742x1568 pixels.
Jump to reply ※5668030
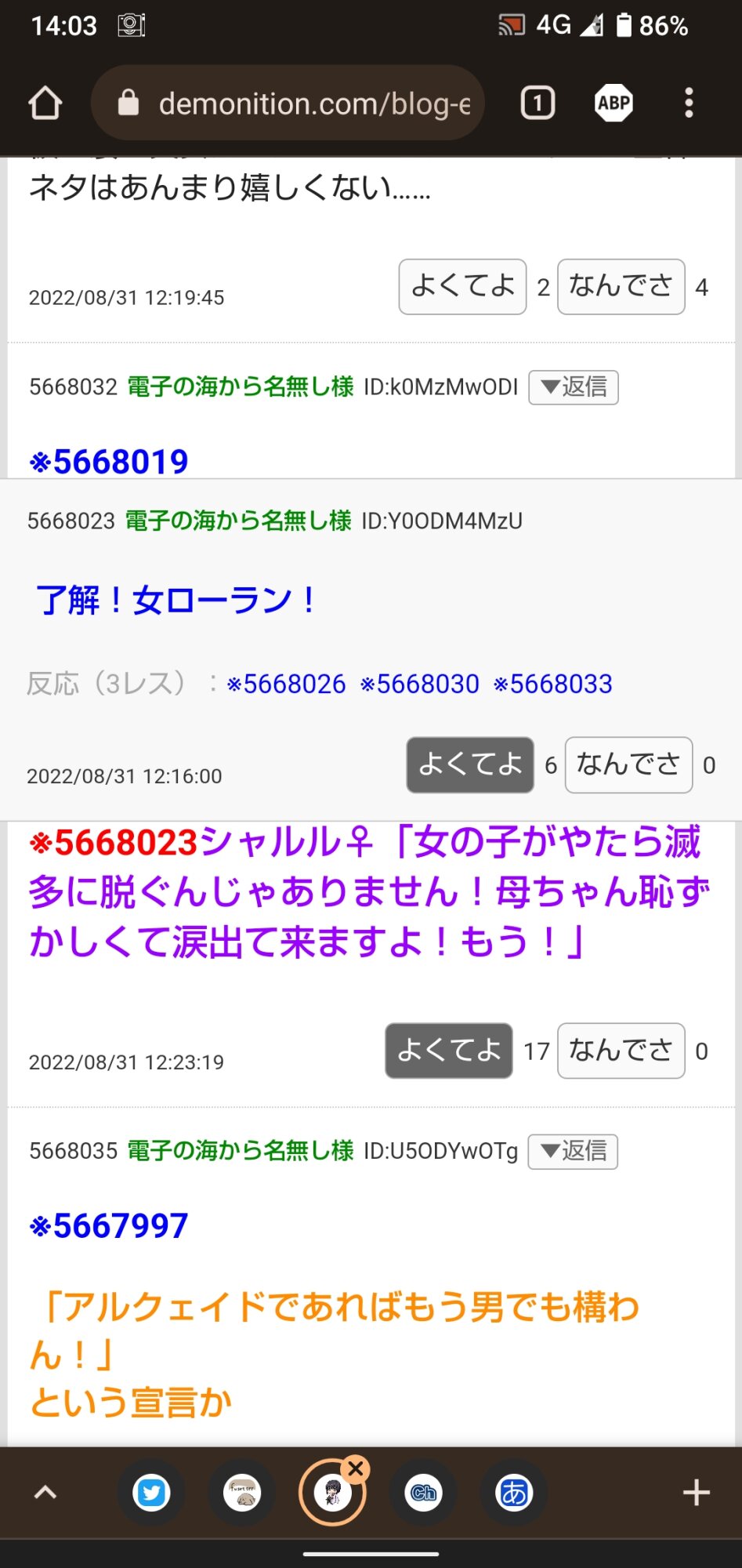[419, 684]
